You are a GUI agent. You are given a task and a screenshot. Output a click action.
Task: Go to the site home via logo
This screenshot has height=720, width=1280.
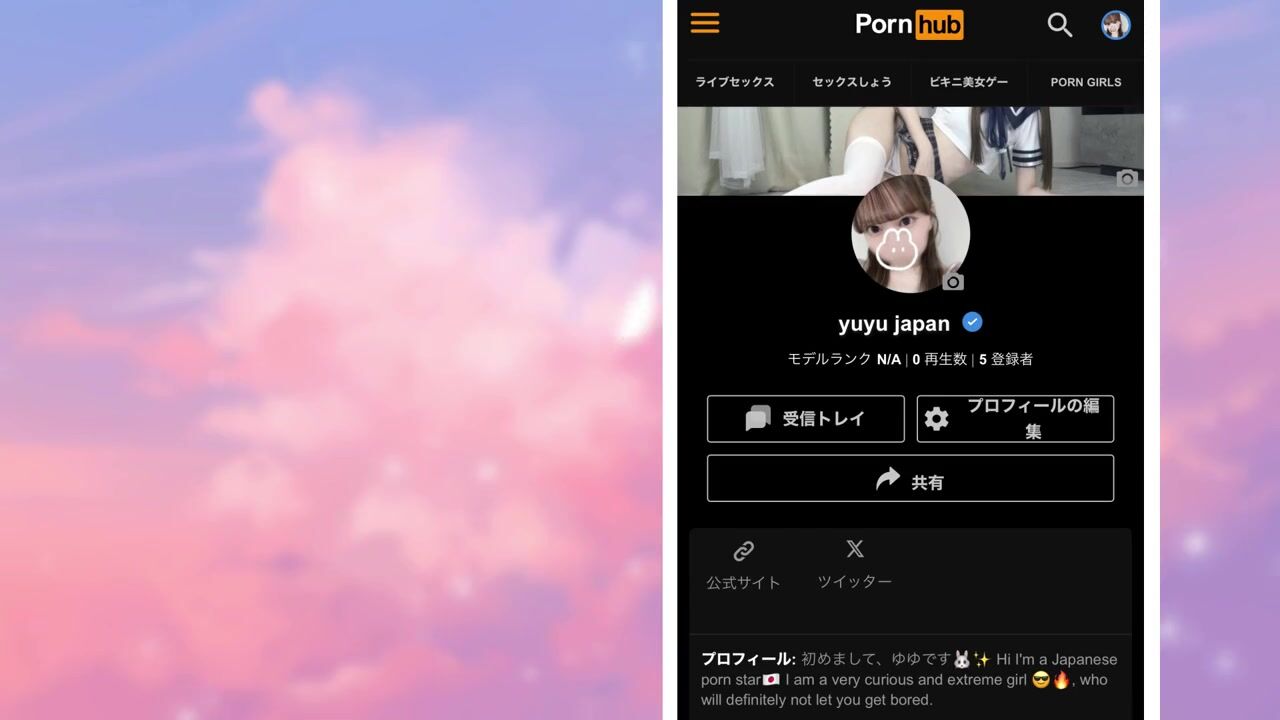pyautogui.click(x=909, y=24)
